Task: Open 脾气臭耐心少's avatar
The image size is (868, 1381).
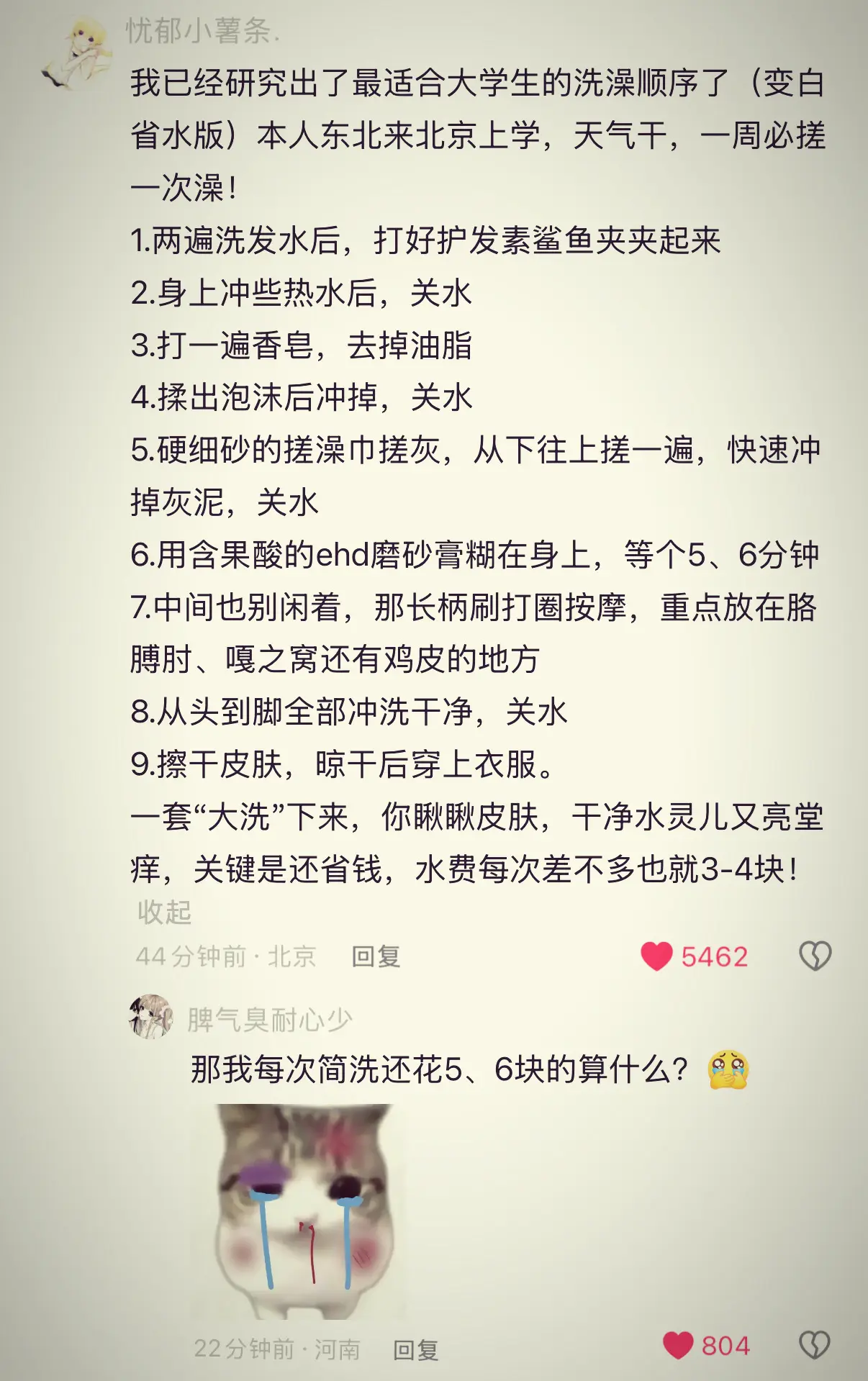Action: pyautogui.click(x=151, y=1017)
